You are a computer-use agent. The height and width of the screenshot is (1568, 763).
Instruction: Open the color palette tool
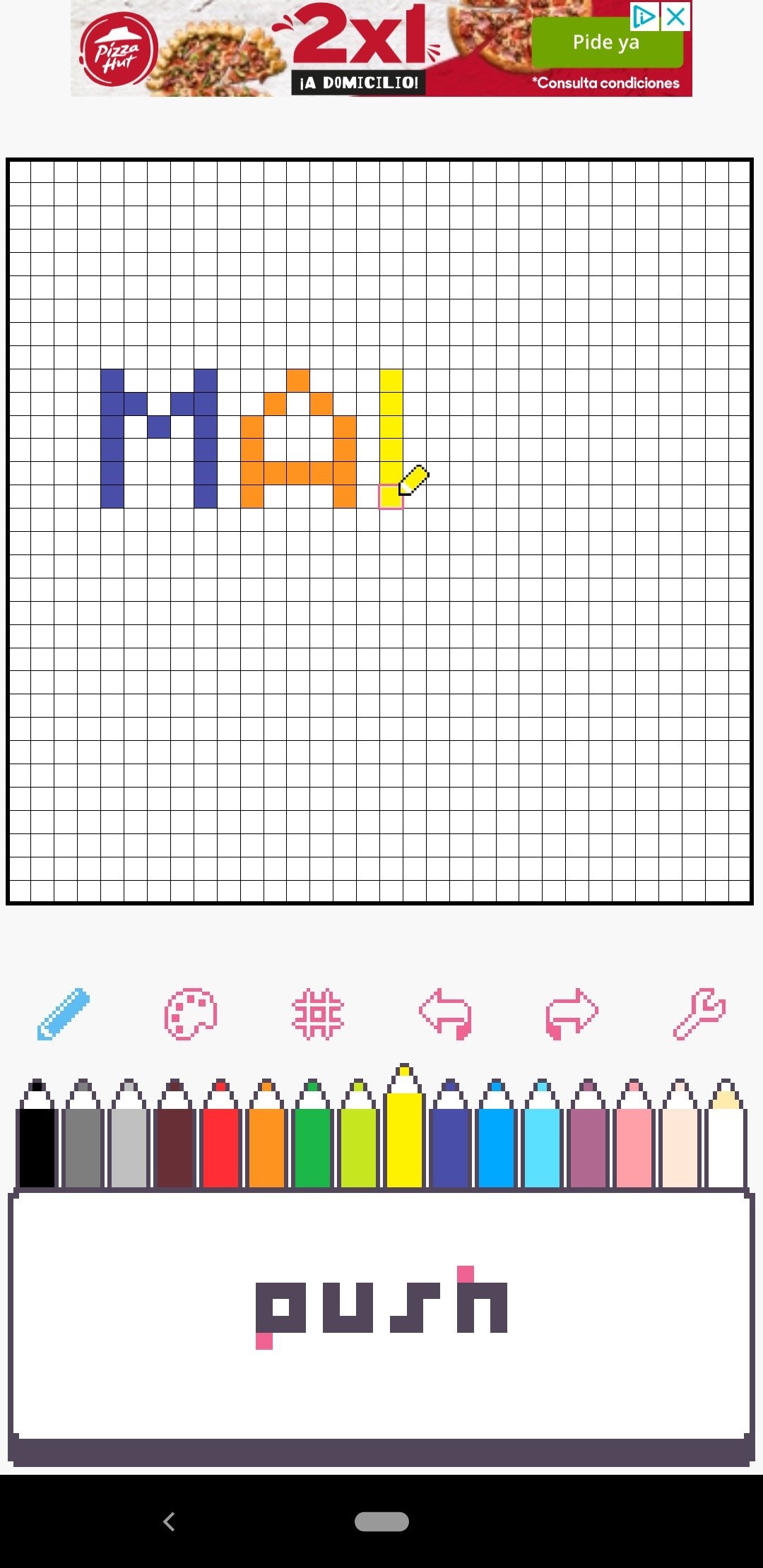click(x=191, y=1014)
